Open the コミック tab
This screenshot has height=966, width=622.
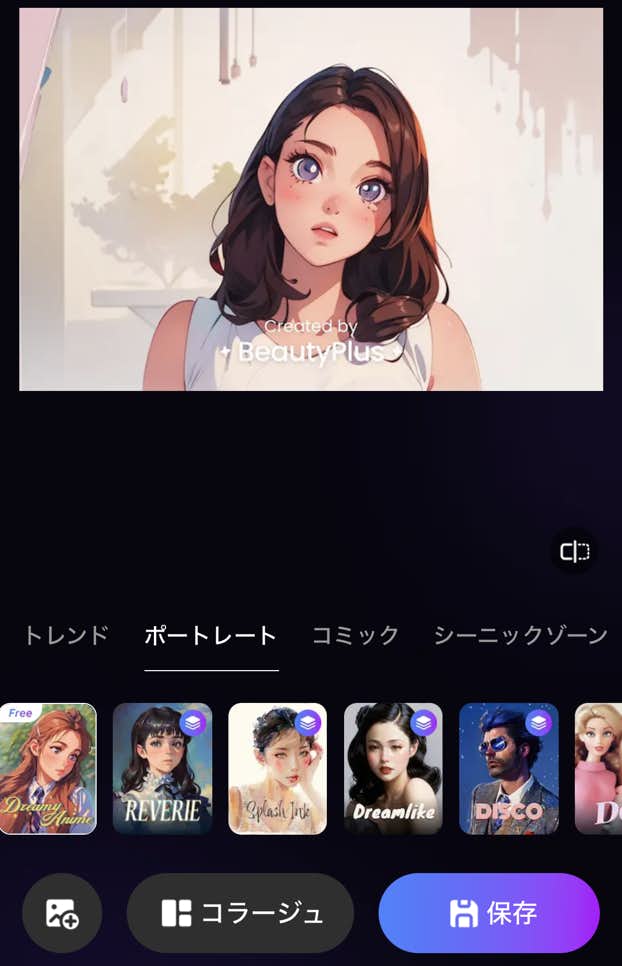355,635
